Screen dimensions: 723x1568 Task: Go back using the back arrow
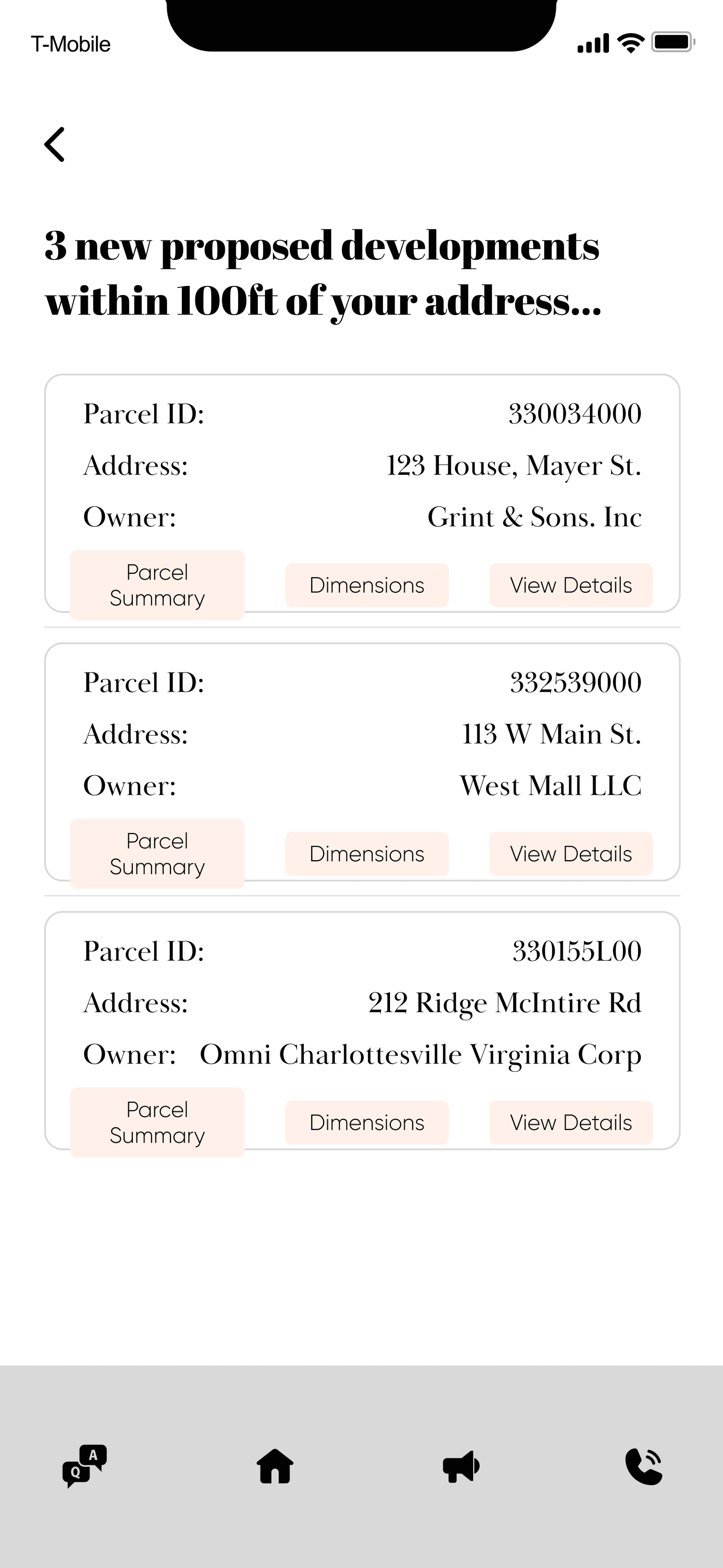point(55,144)
